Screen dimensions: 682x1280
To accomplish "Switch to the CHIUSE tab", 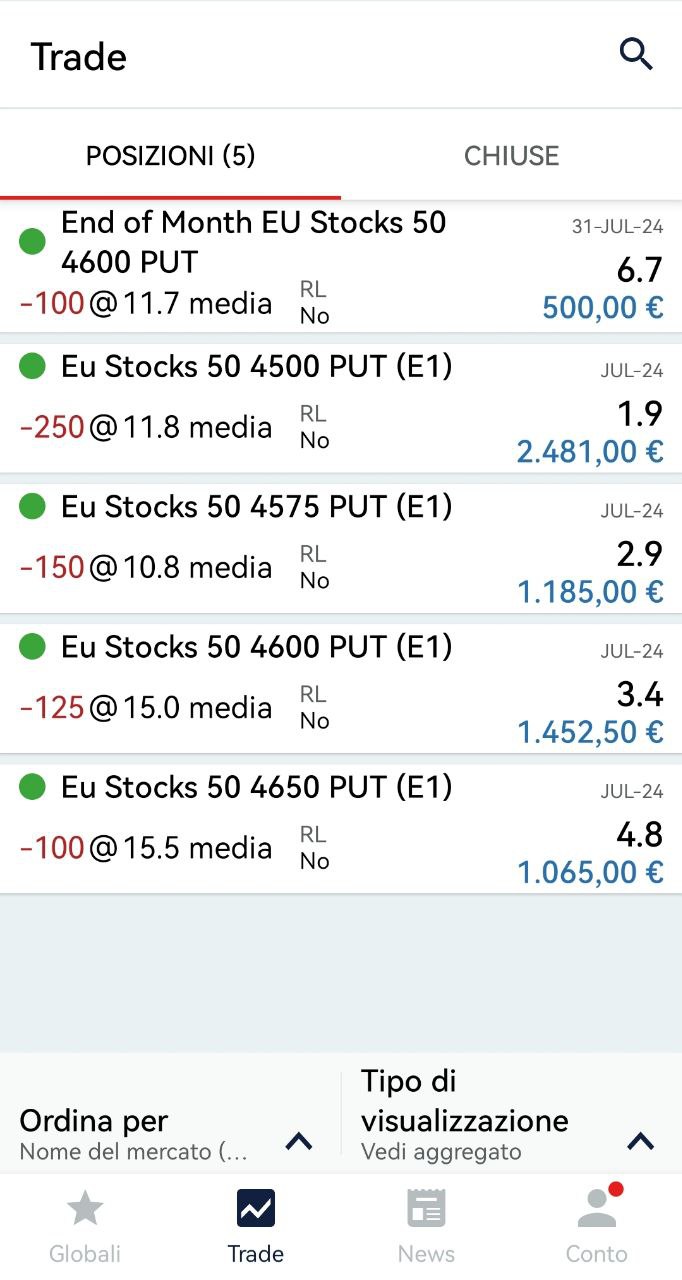I will coord(511,156).
